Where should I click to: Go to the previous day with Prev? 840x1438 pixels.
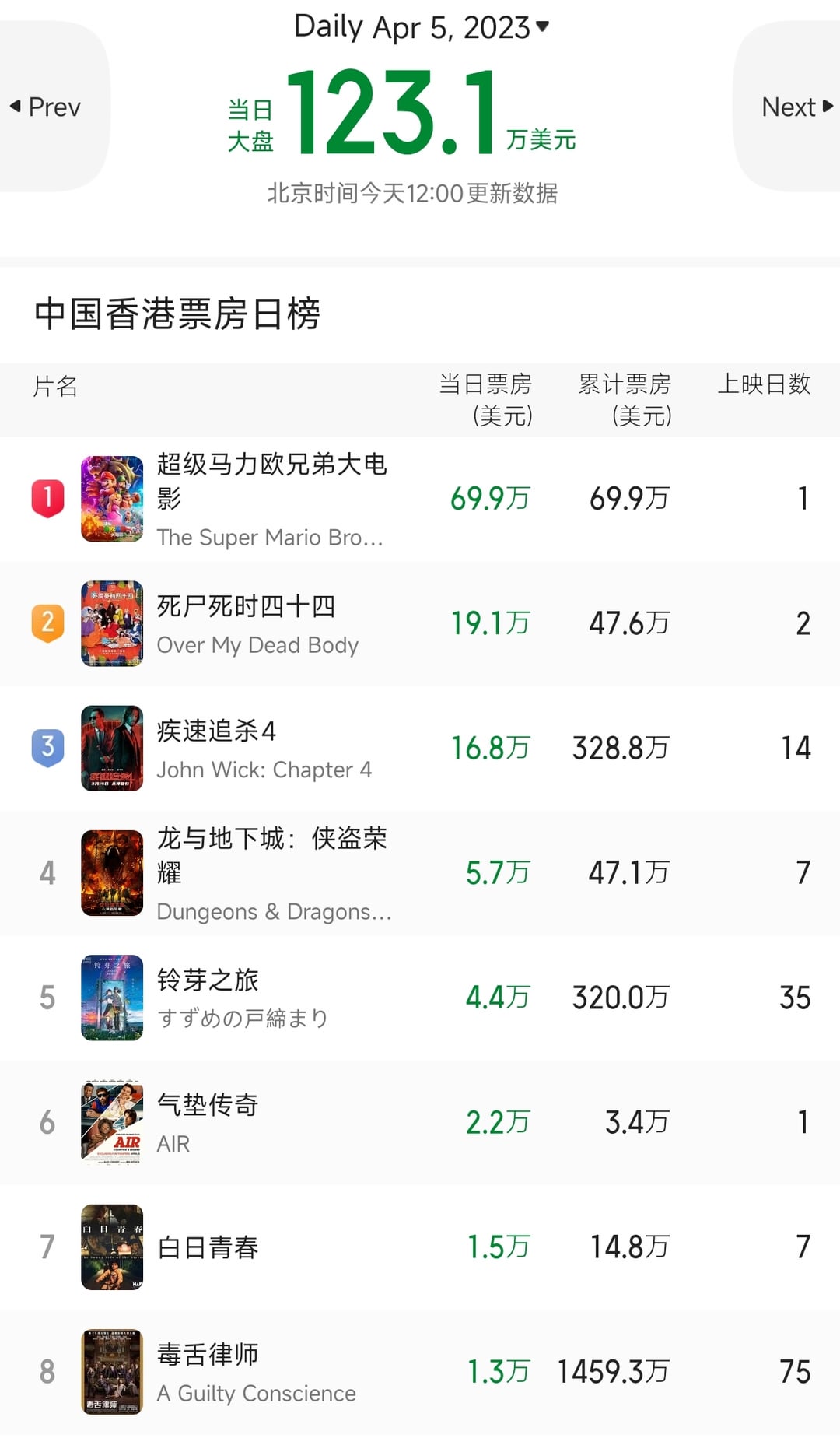(x=47, y=107)
